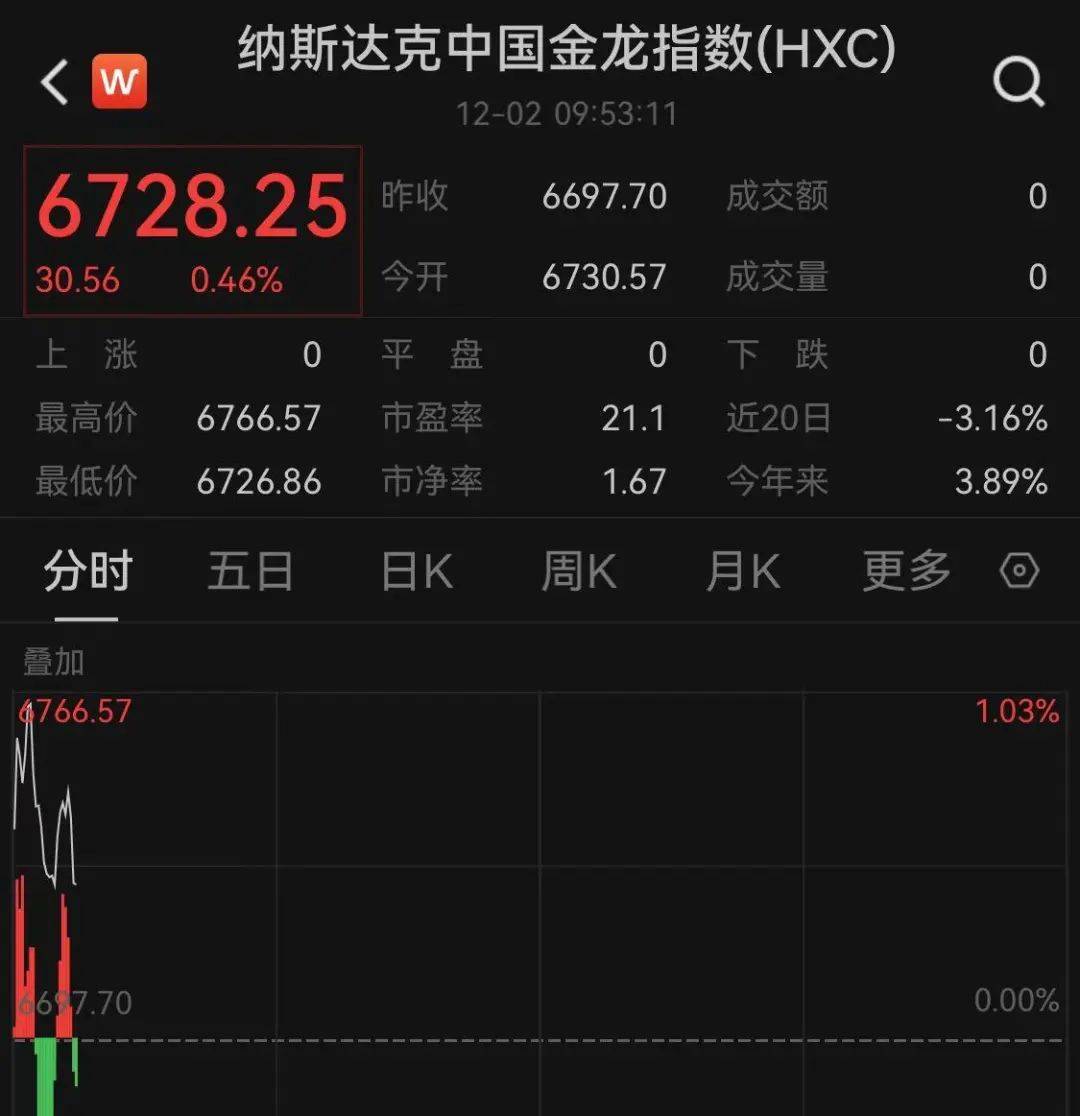The height and width of the screenshot is (1116, 1080).
Task: Select the 日K daily candlestick view
Action: point(414,570)
